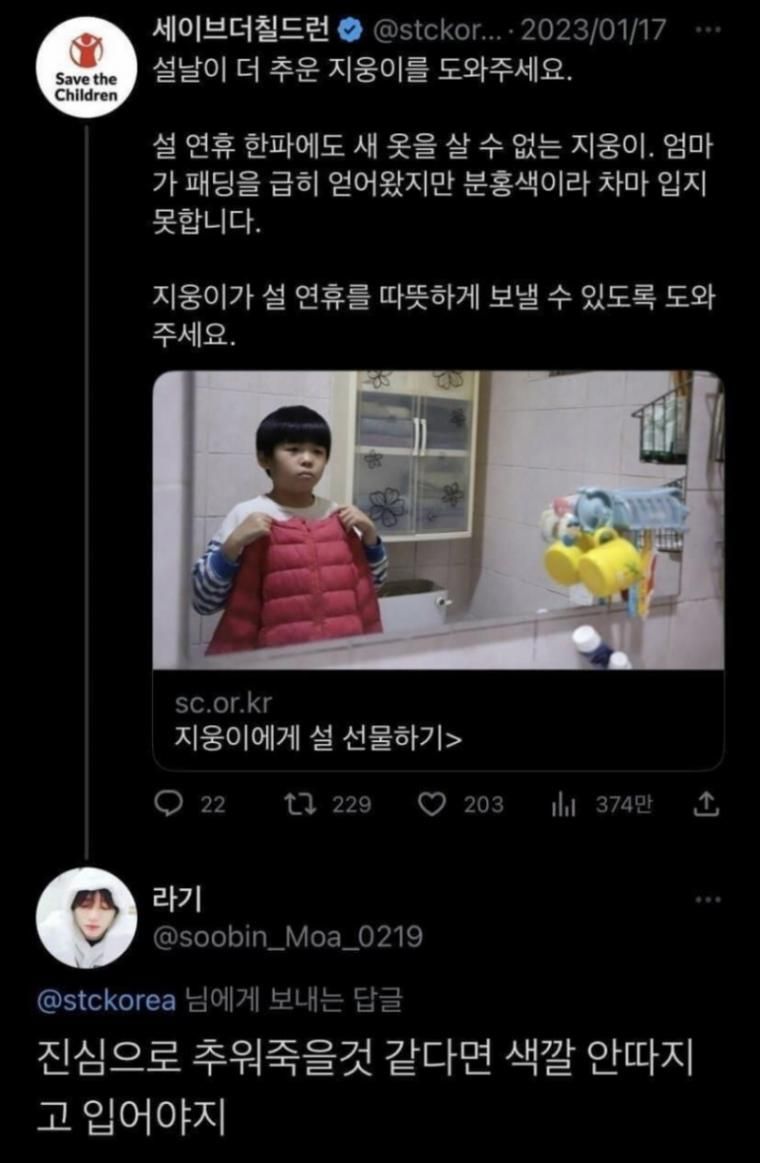Tap the @stckorea mention link
760x1163 pixels.
(106, 1001)
